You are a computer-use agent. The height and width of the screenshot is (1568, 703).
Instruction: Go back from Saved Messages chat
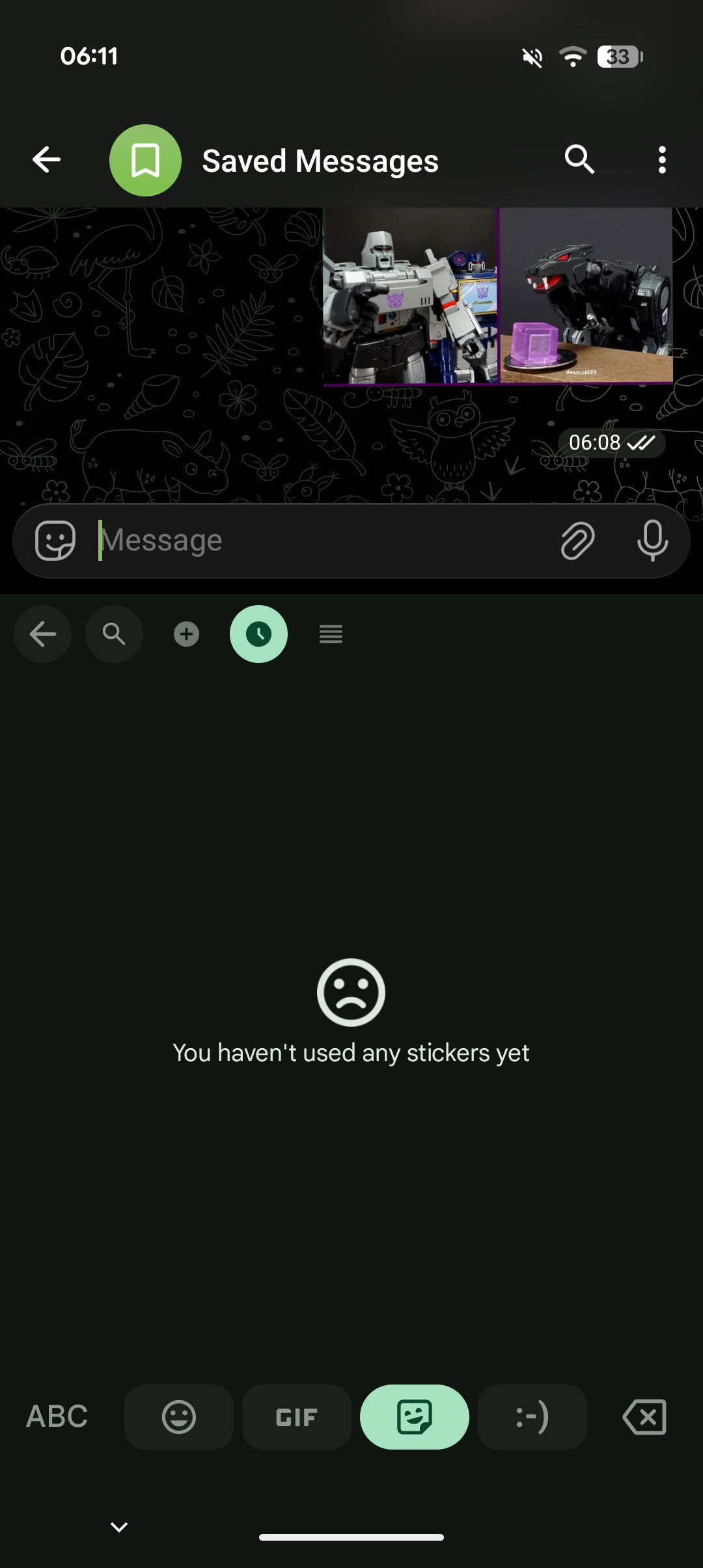click(x=46, y=159)
